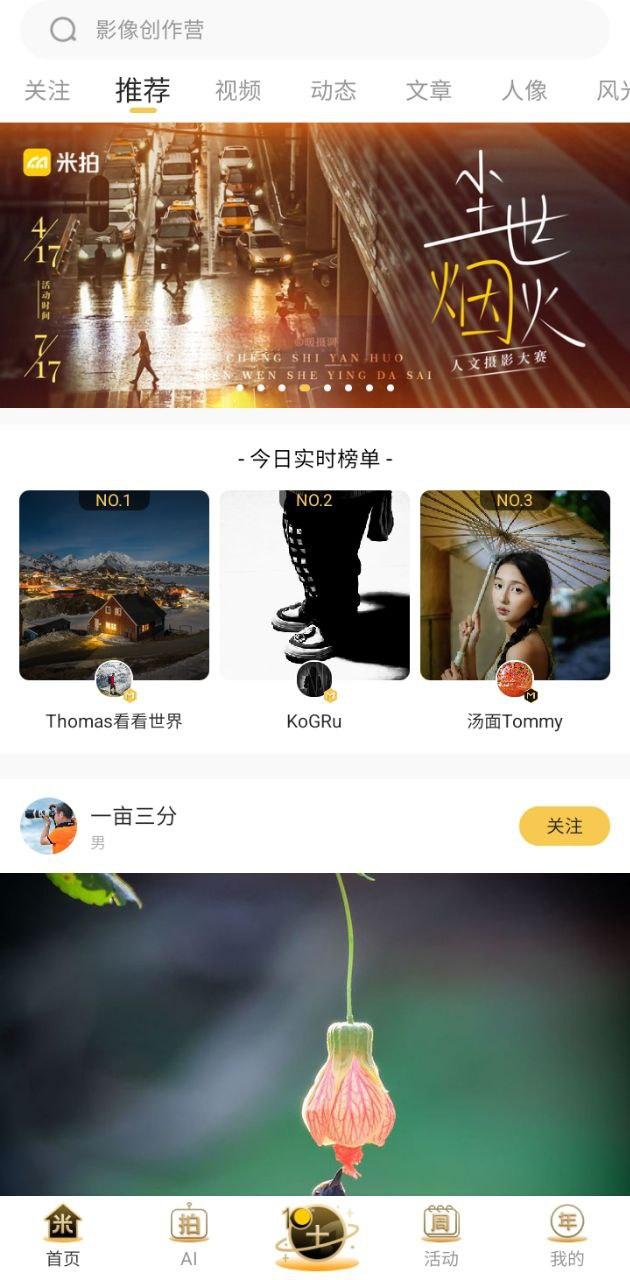Open the 文章 tab
Screen dimensions: 630x1280
coord(429,91)
